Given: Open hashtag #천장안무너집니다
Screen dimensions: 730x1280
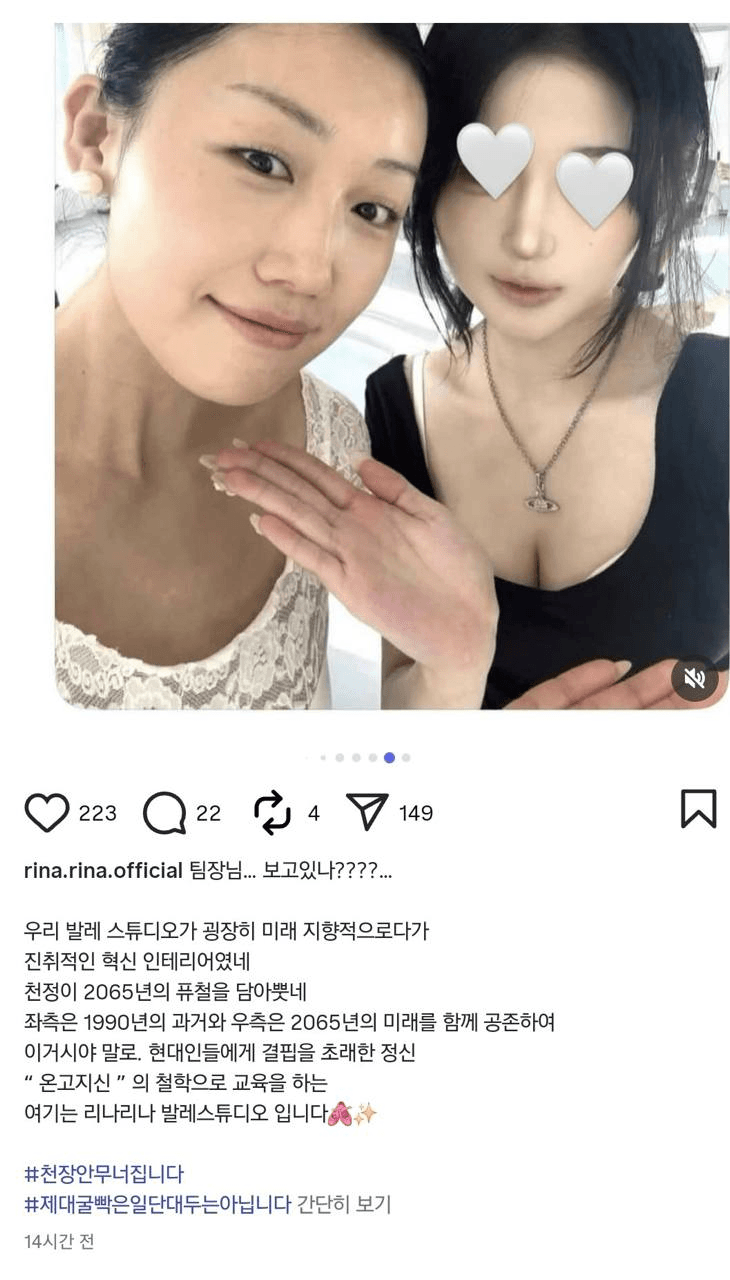Looking at the screenshot, I should pyautogui.click(x=104, y=1174).
